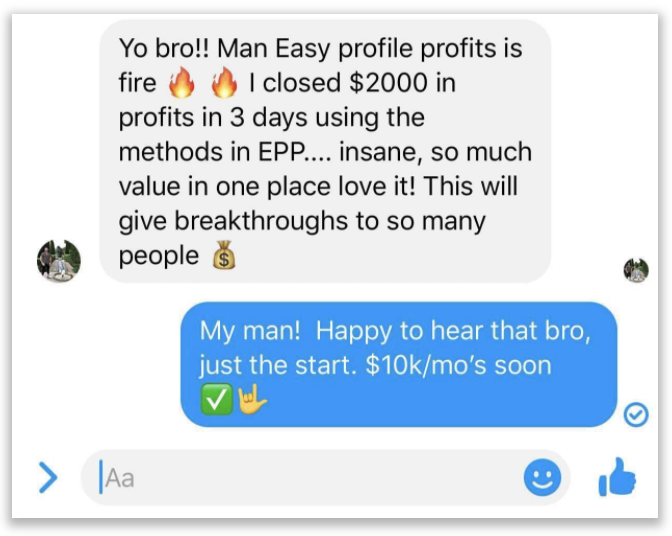Open the emoji picker
Viewport: 672px width, 536px height.
click(x=542, y=479)
